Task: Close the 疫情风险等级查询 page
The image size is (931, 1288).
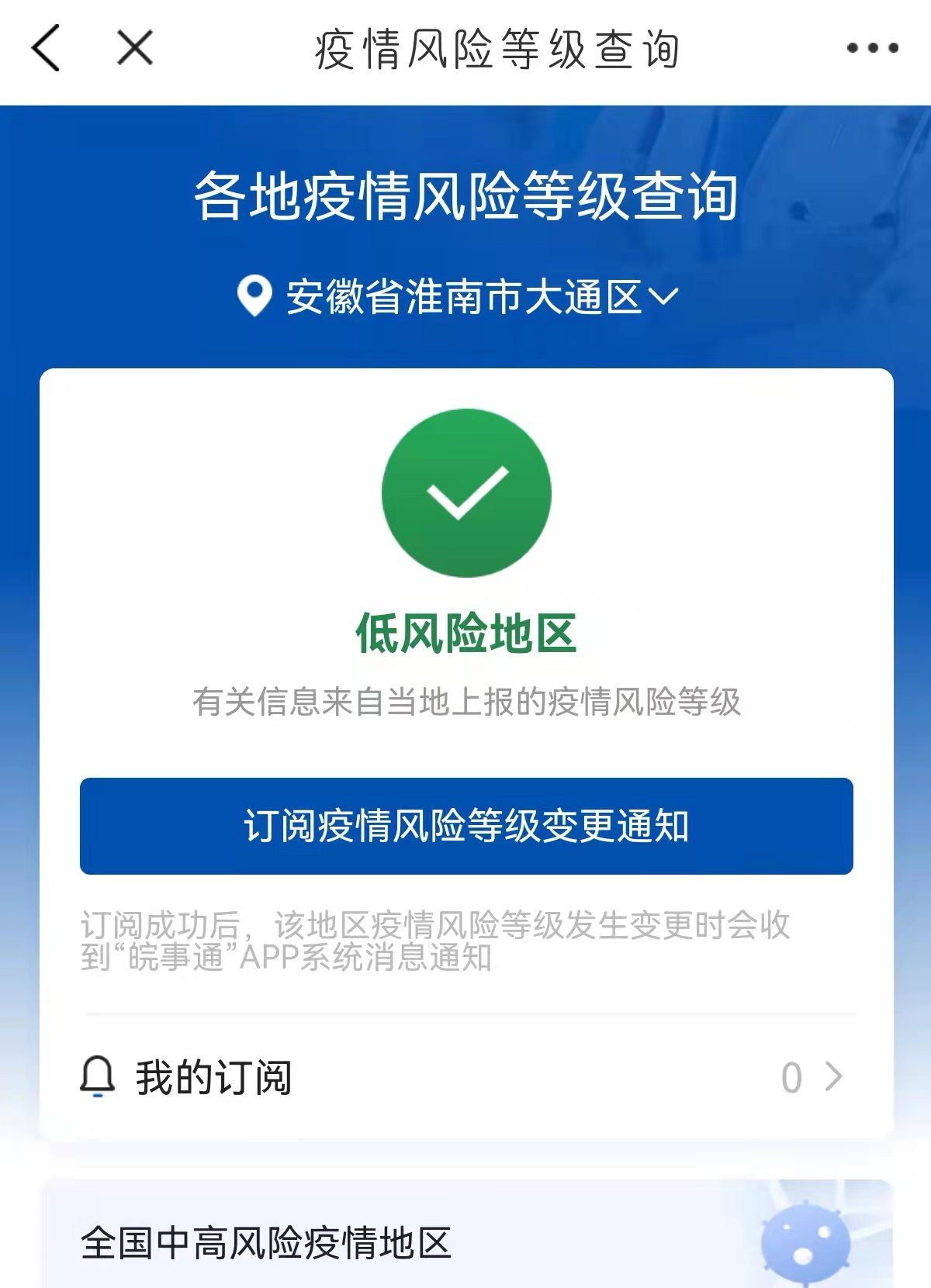Action: [x=135, y=48]
